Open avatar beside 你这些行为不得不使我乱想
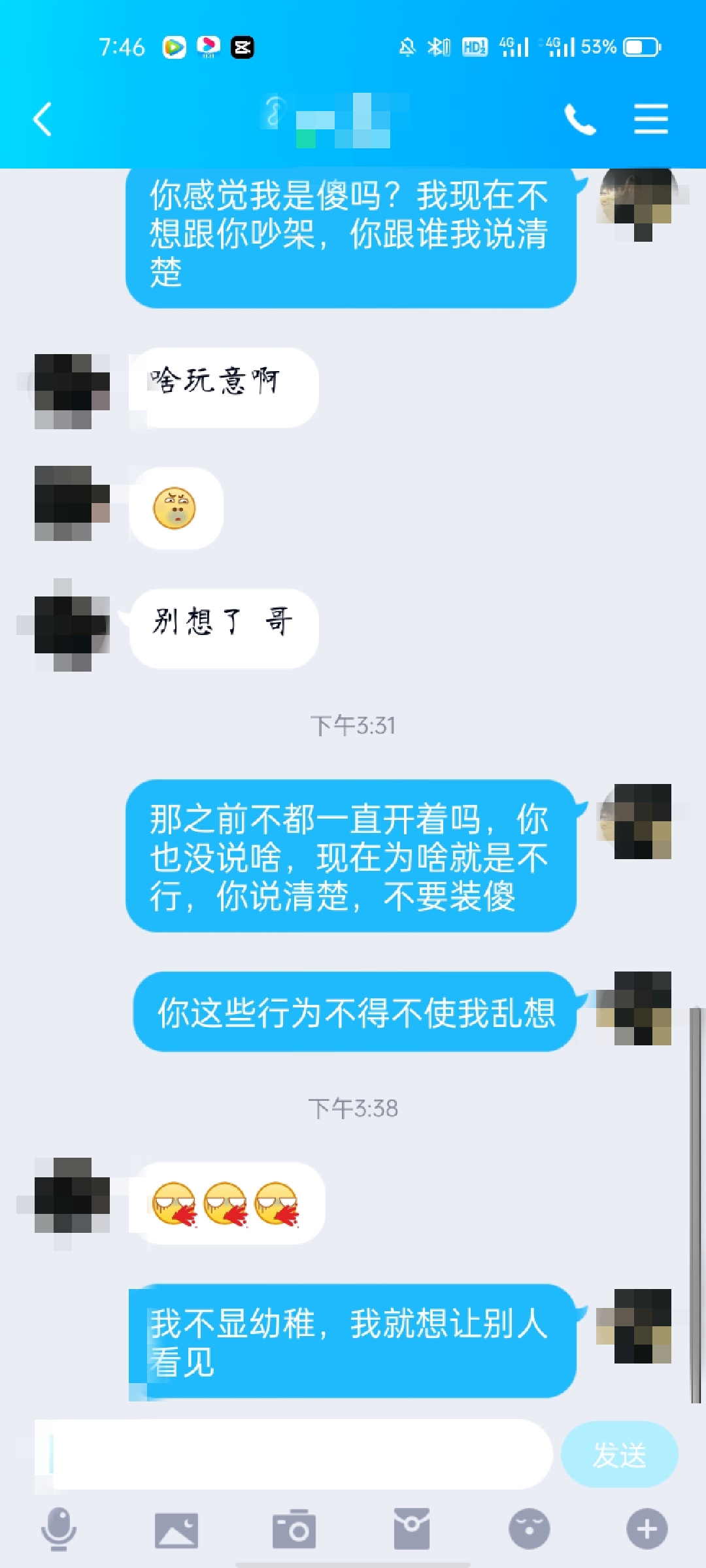The height and width of the screenshot is (1568, 706). point(643,1009)
